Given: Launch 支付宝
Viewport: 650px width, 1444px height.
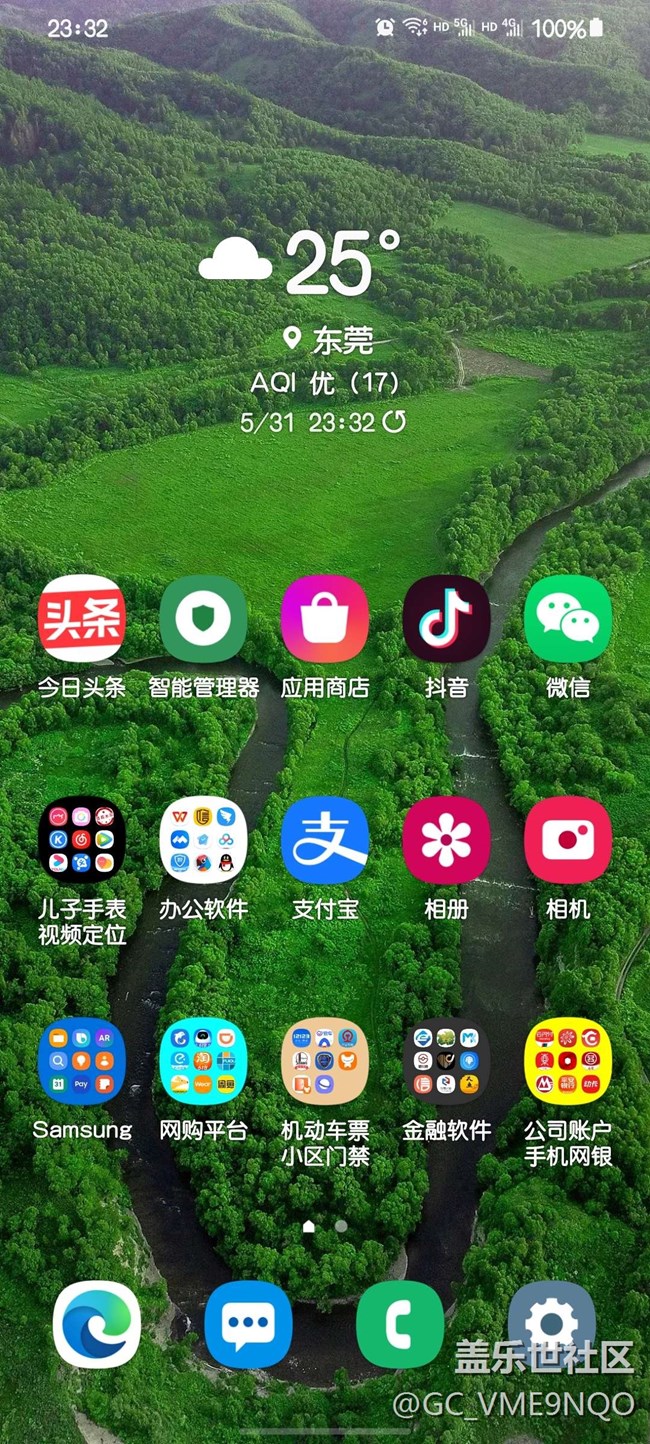Looking at the screenshot, I should (x=325, y=840).
